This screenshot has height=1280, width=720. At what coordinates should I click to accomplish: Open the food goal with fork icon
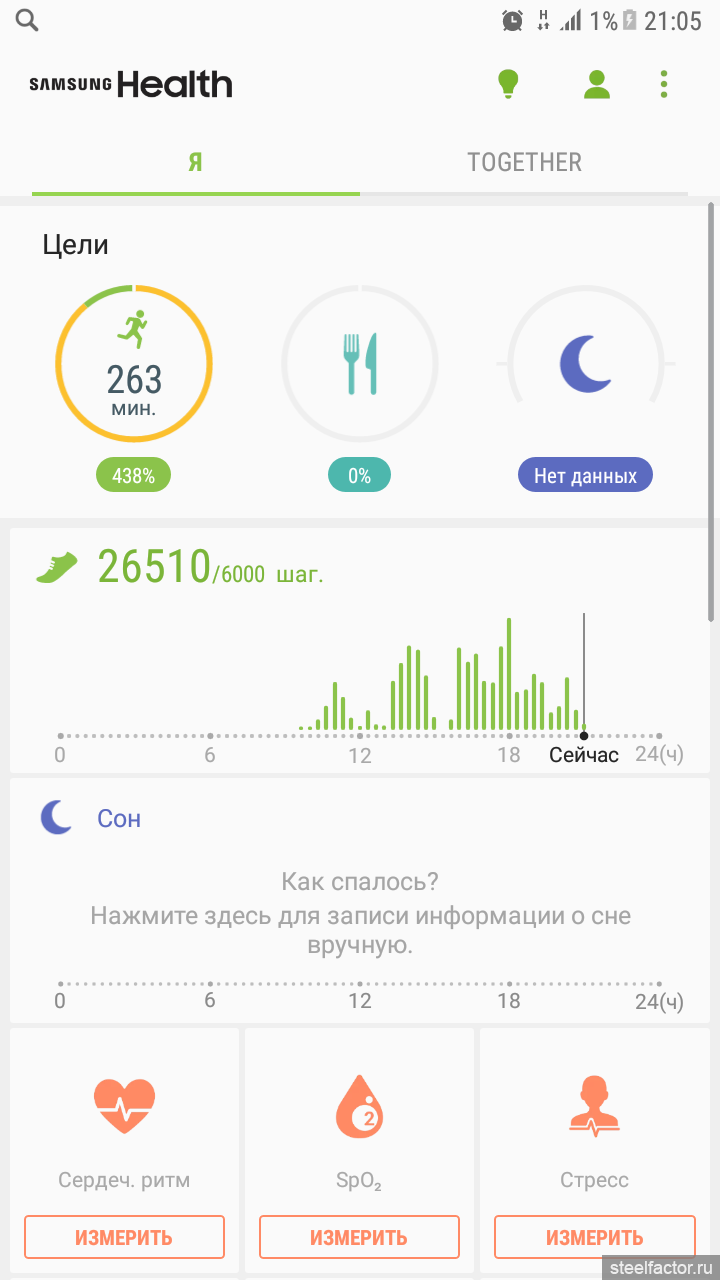(360, 363)
